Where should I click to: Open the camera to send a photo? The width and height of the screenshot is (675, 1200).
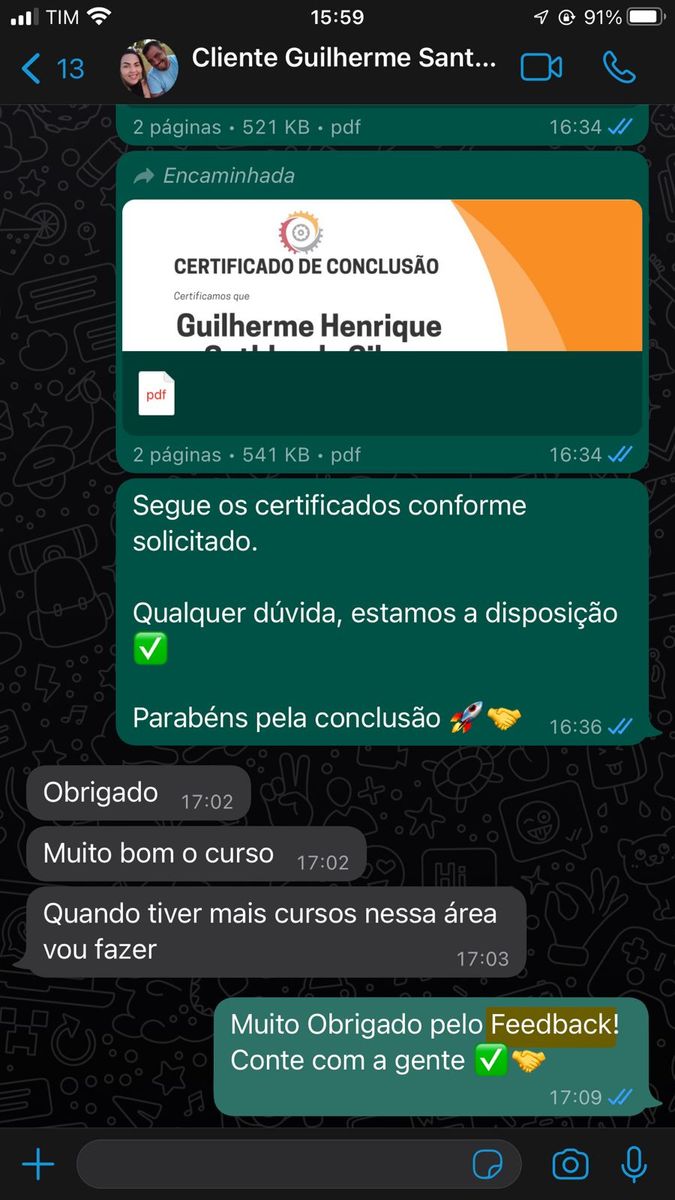(x=570, y=1164)
